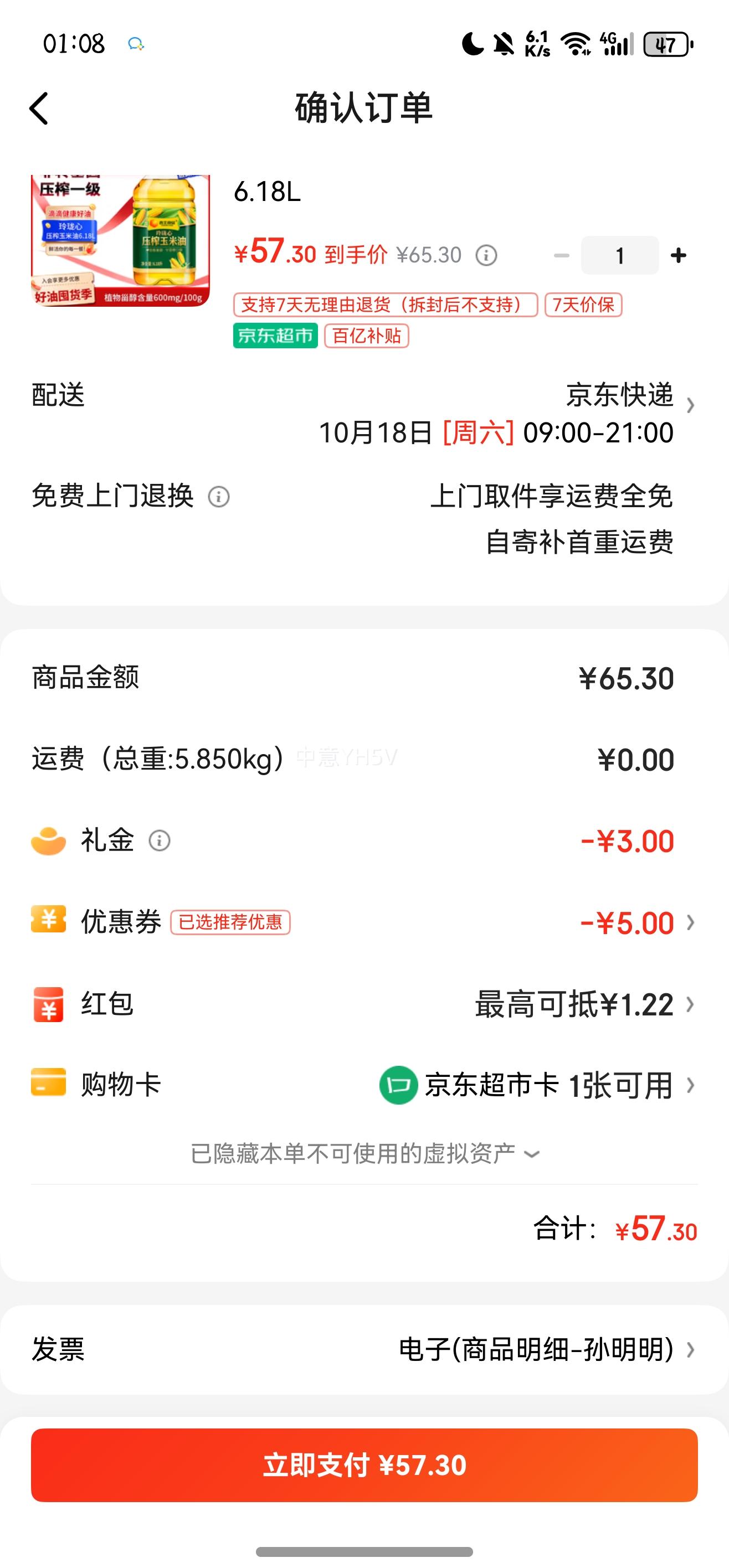Open price details info icon beside ¥65.30
Screen dimensions: 729x1568
point(486,255)
